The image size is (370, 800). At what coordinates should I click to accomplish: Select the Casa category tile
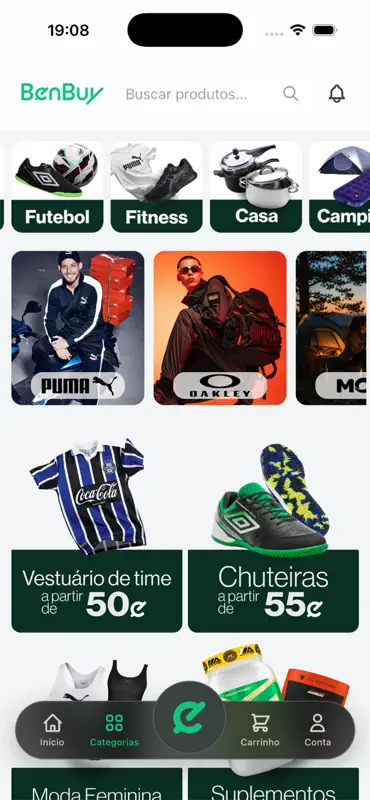[x=256, y=187]
